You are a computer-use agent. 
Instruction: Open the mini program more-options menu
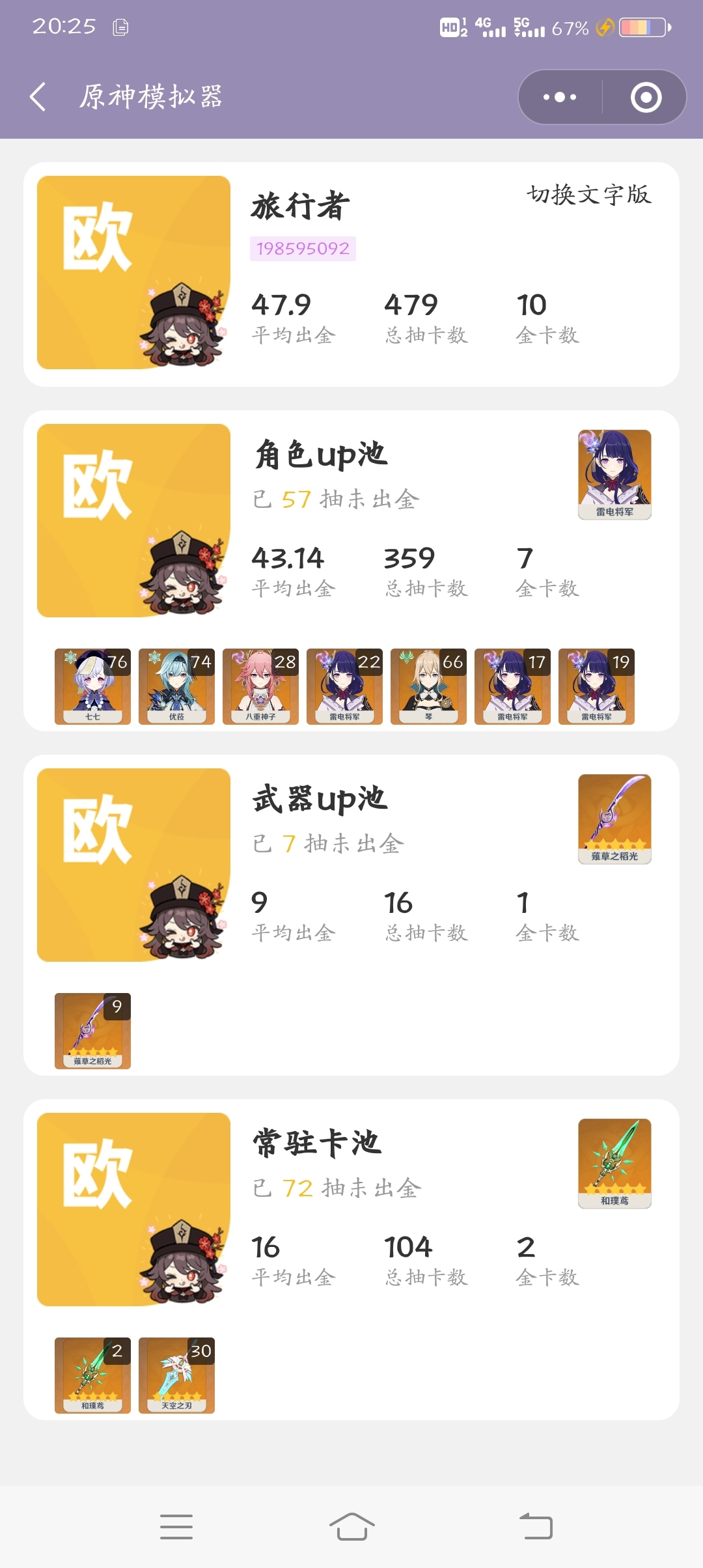(560, 97)
